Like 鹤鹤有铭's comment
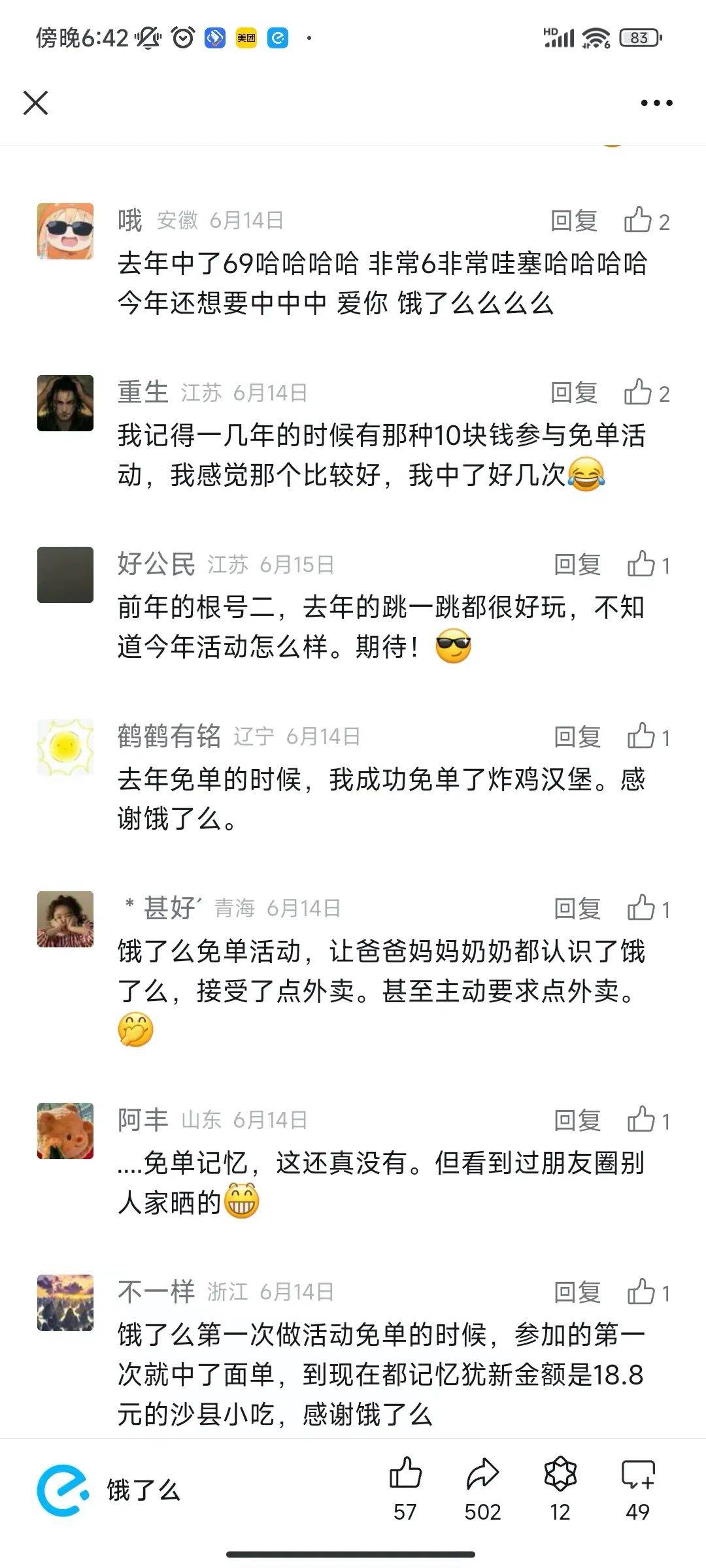706x1568 pixels. click(x=641, y=737)
